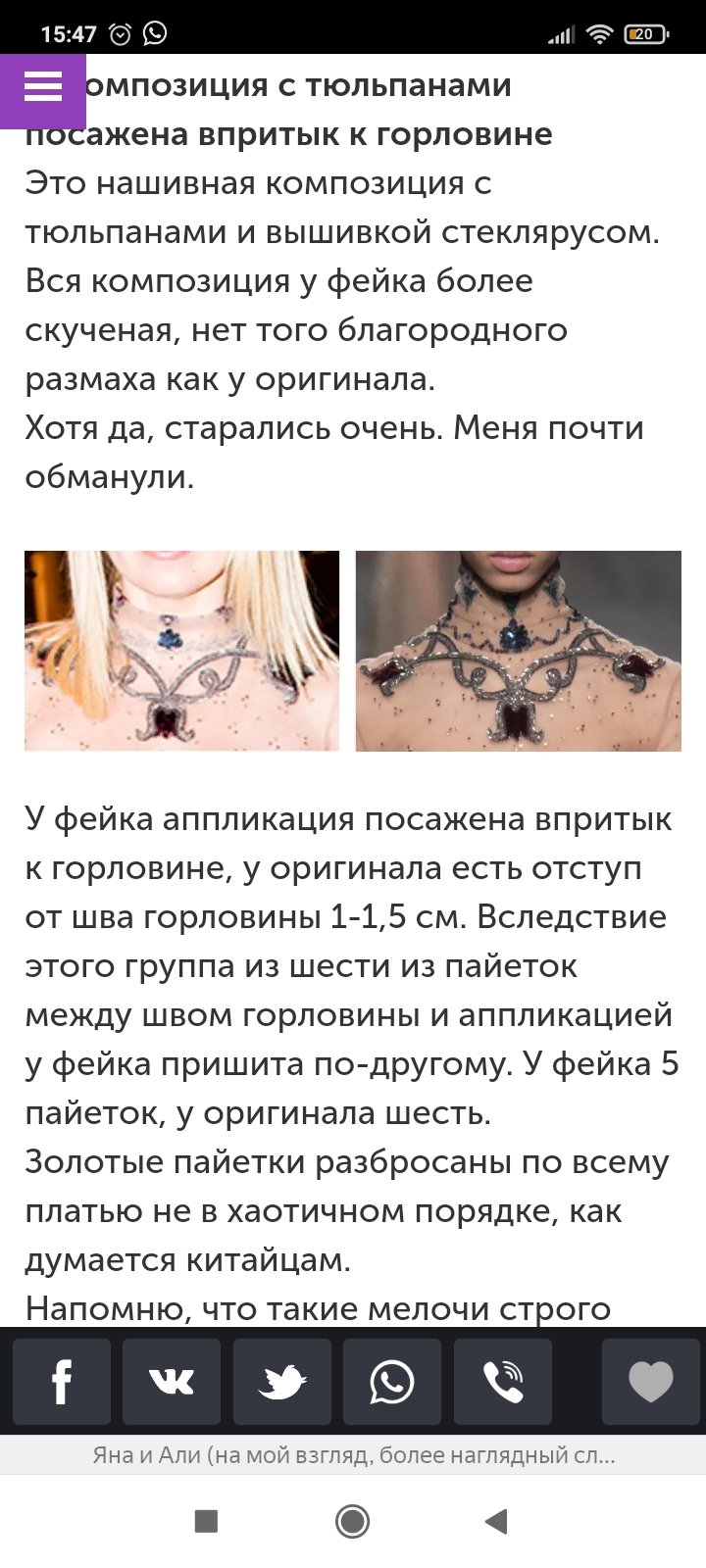Screen dimensions: 706x1568
Task: Share article on Twitter
Action: [282, 1382]
